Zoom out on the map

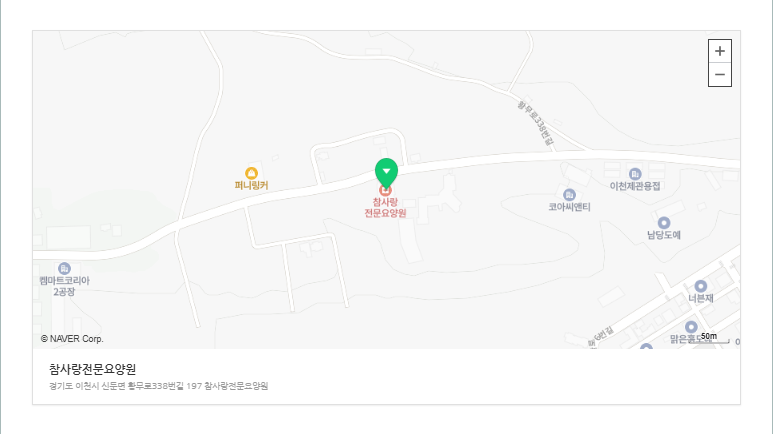click(720, 75)
